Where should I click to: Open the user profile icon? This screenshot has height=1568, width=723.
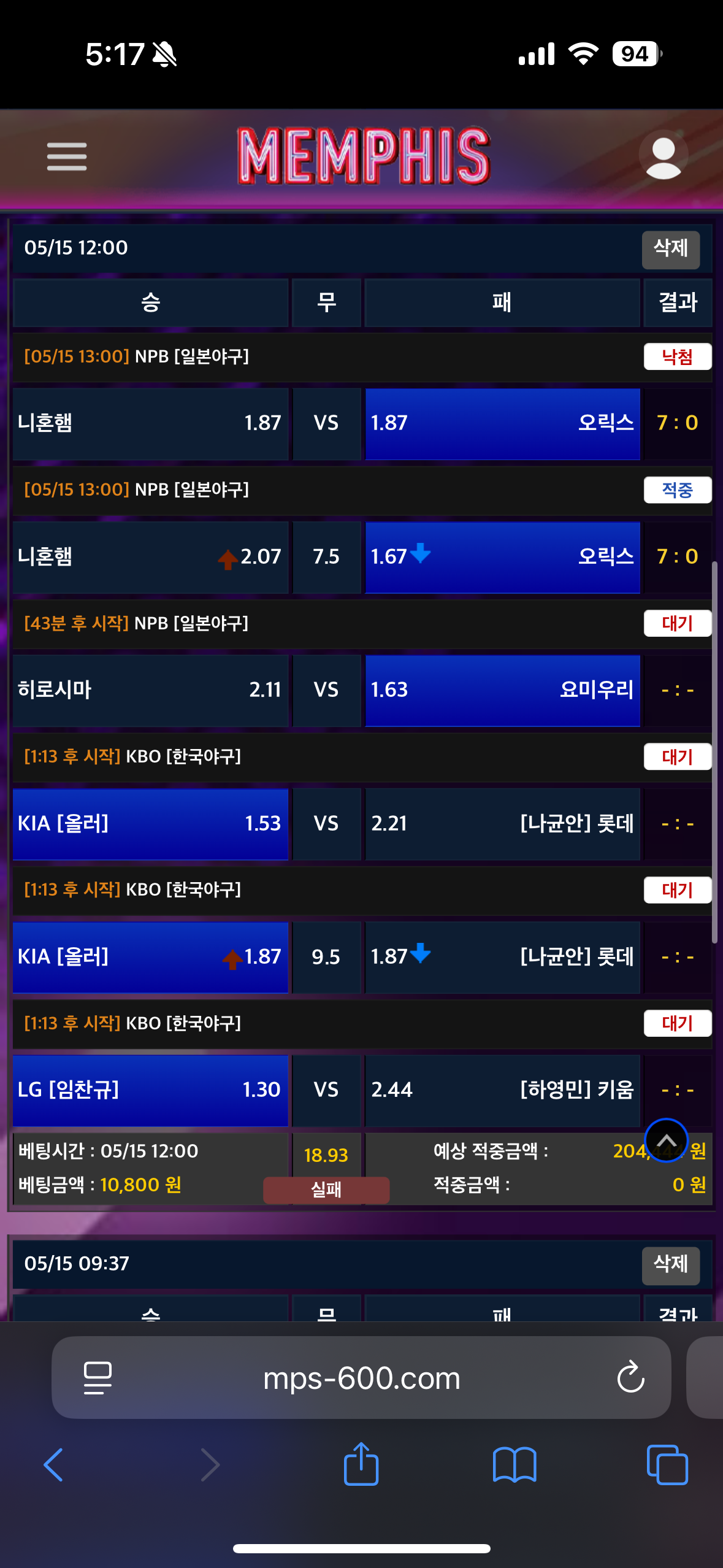click(x=663, y=156)
